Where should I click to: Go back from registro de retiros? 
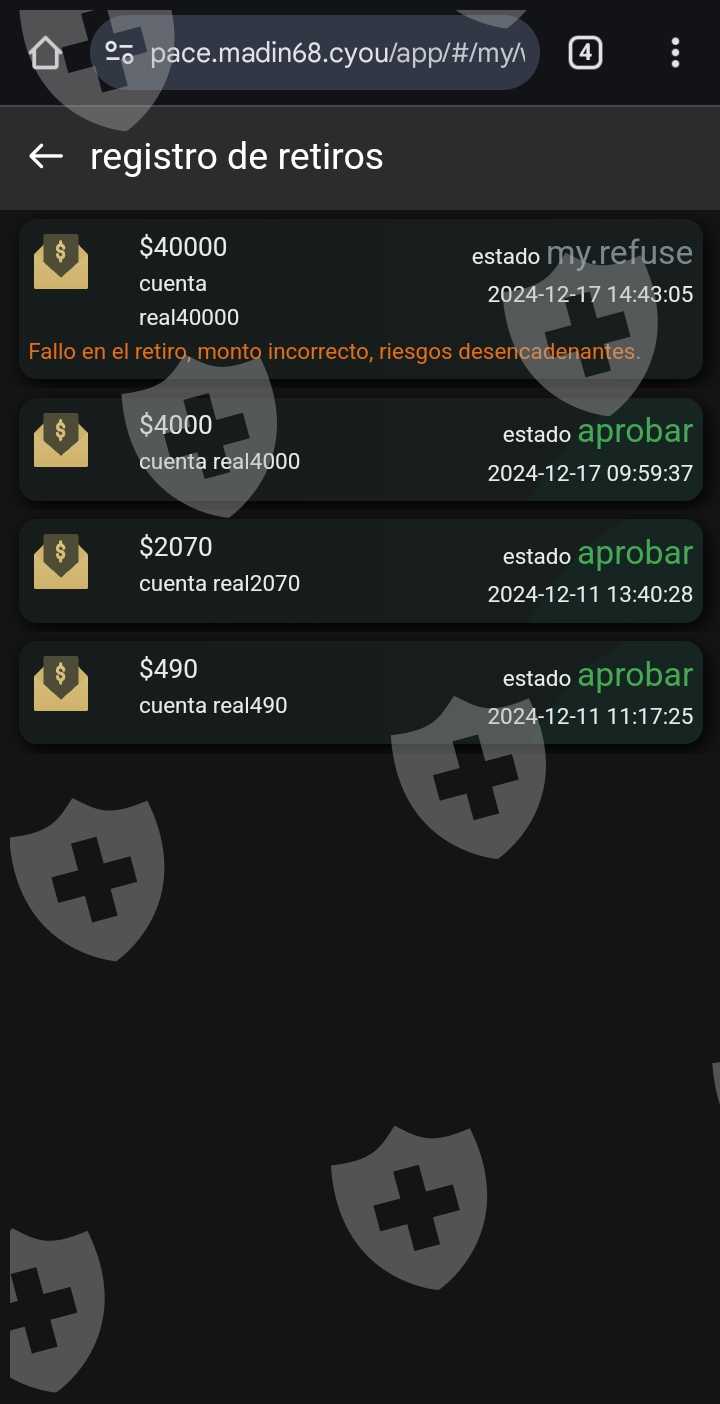point(46,156)
